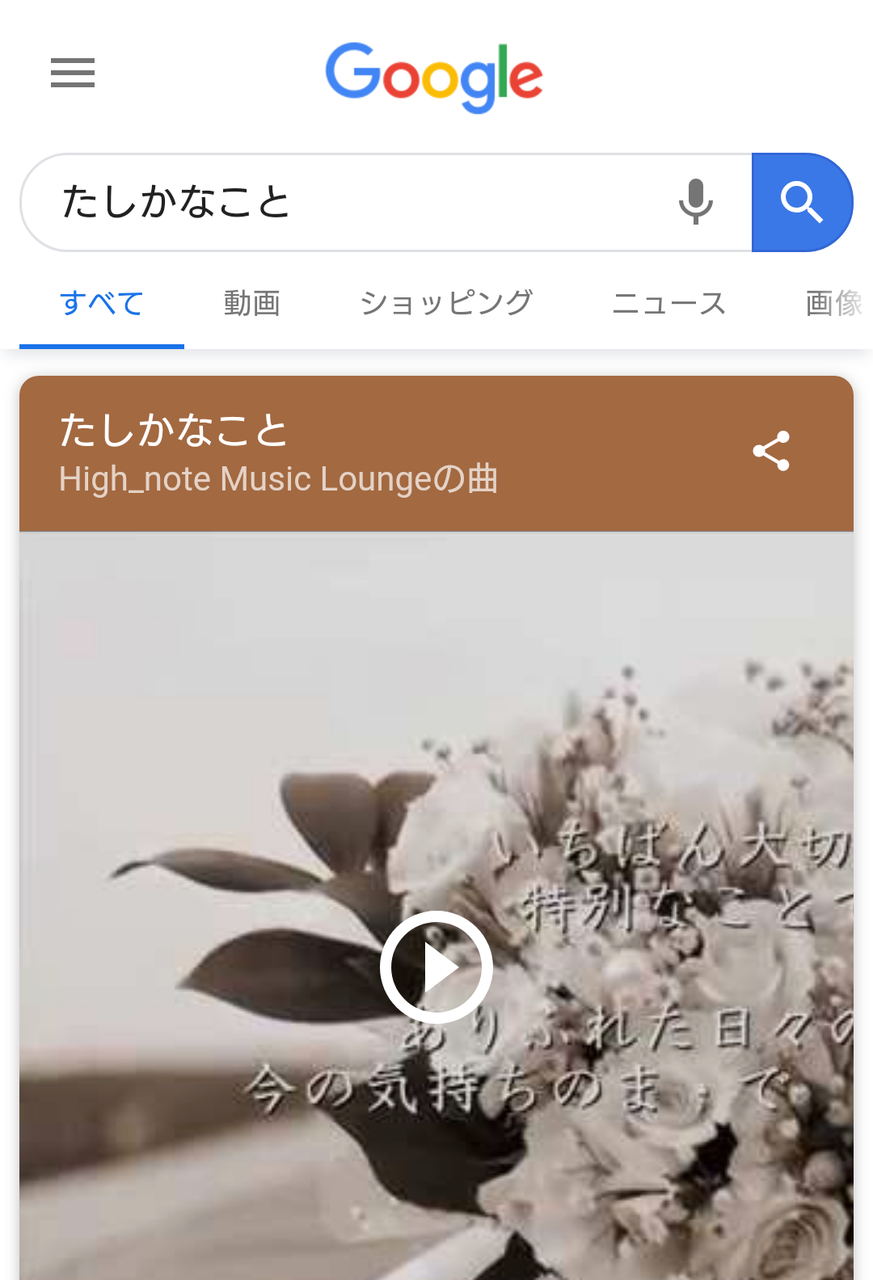Image resolution: width=873 pixels, height=1280 pixels.
Task: Open the Google logo home link
Action: point(434,76)
